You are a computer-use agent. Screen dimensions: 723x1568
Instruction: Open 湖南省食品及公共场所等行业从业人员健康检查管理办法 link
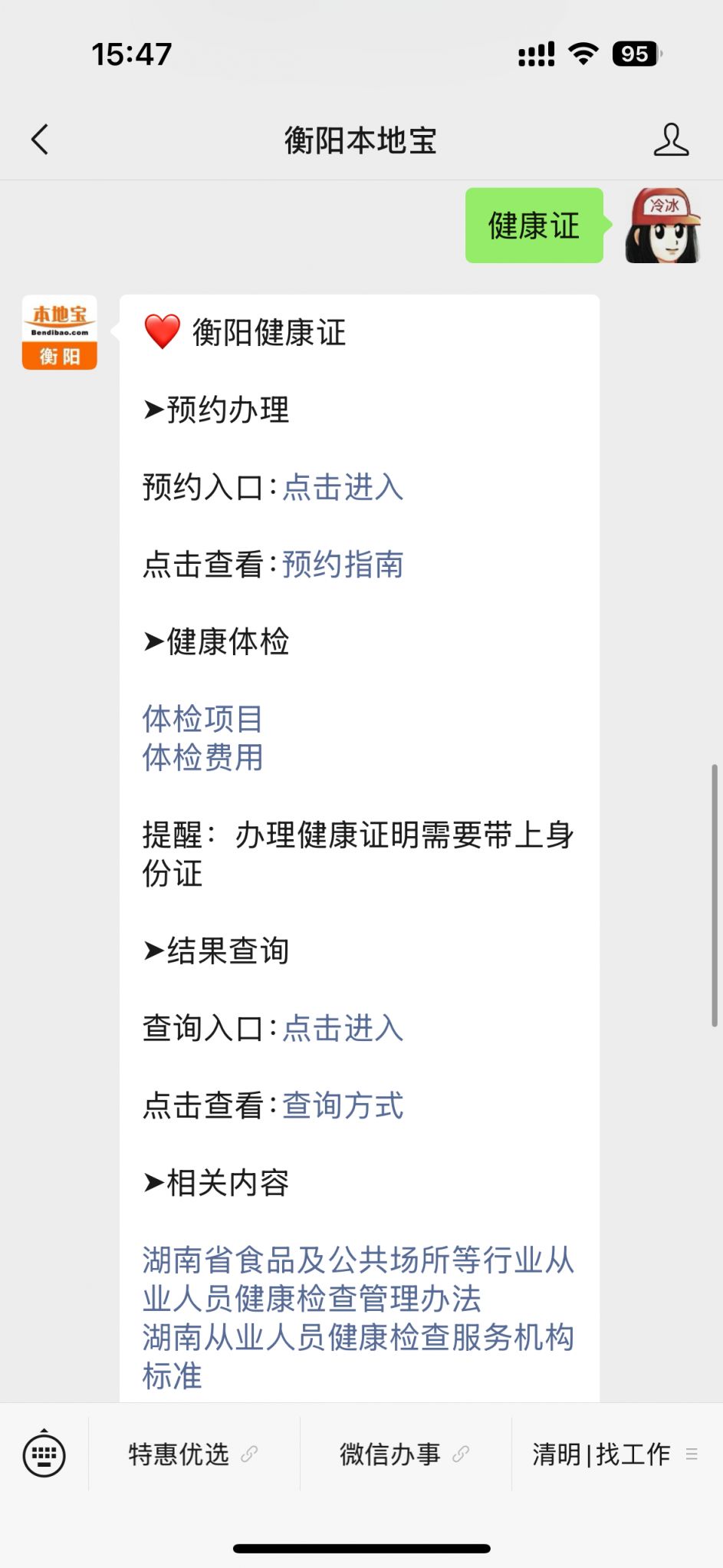coord(358,1279)
